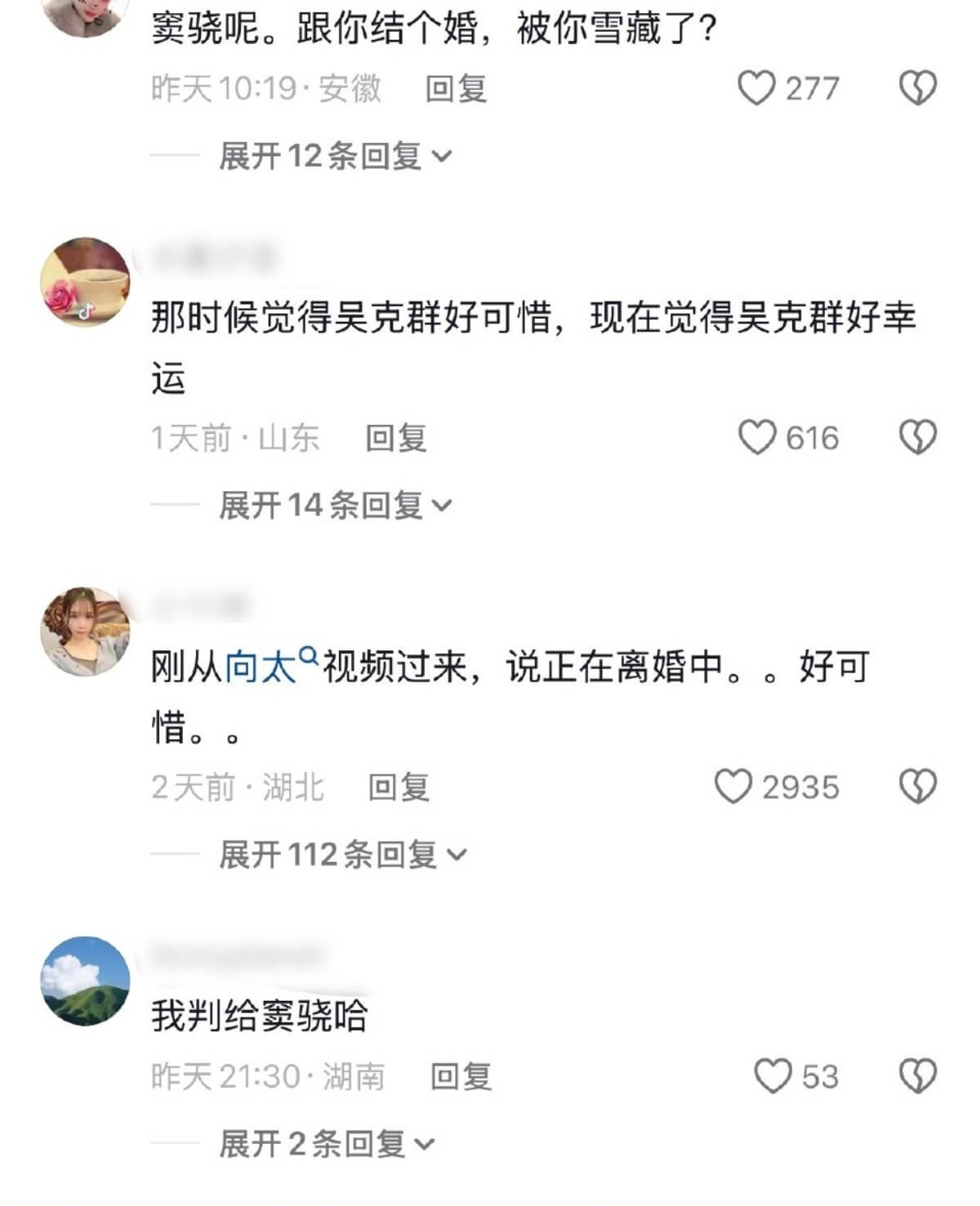Reply to the comment from 湖北
This screenshot has width=980, height=1206.
399,787
